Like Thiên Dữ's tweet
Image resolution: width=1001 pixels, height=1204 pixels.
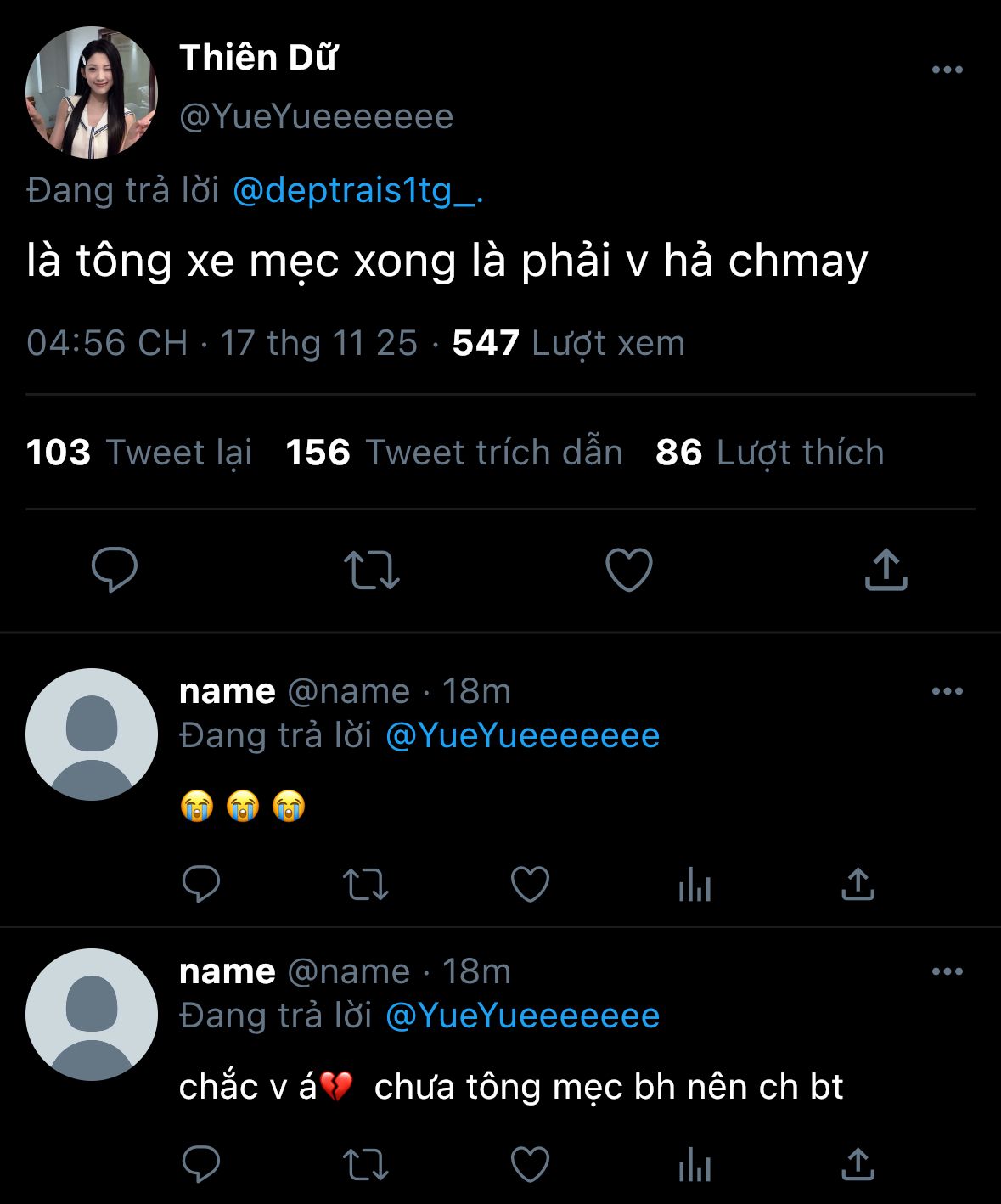pos(628,570)
